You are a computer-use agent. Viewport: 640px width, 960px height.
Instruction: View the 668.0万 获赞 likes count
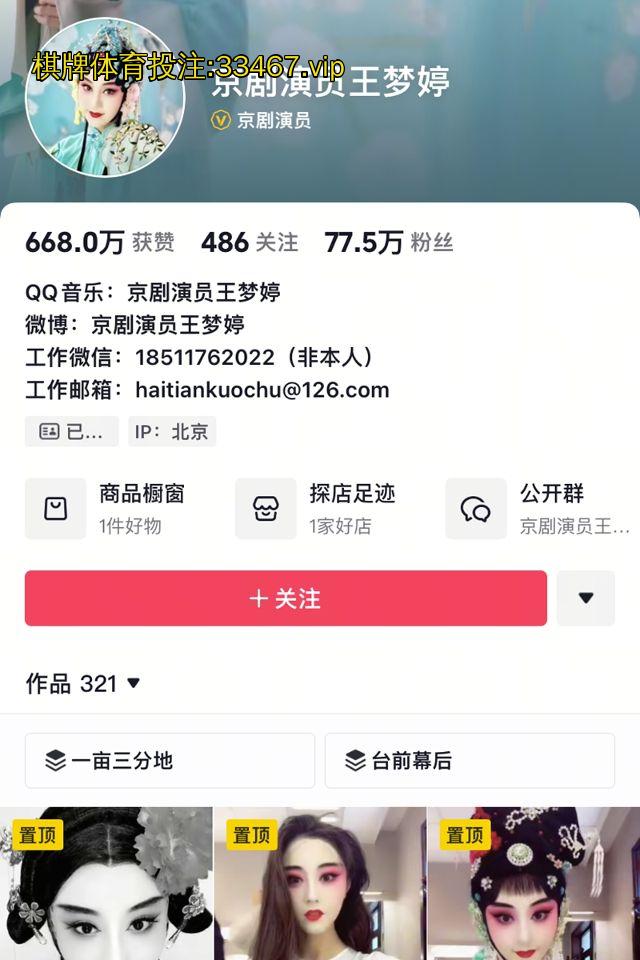point(100,242)
